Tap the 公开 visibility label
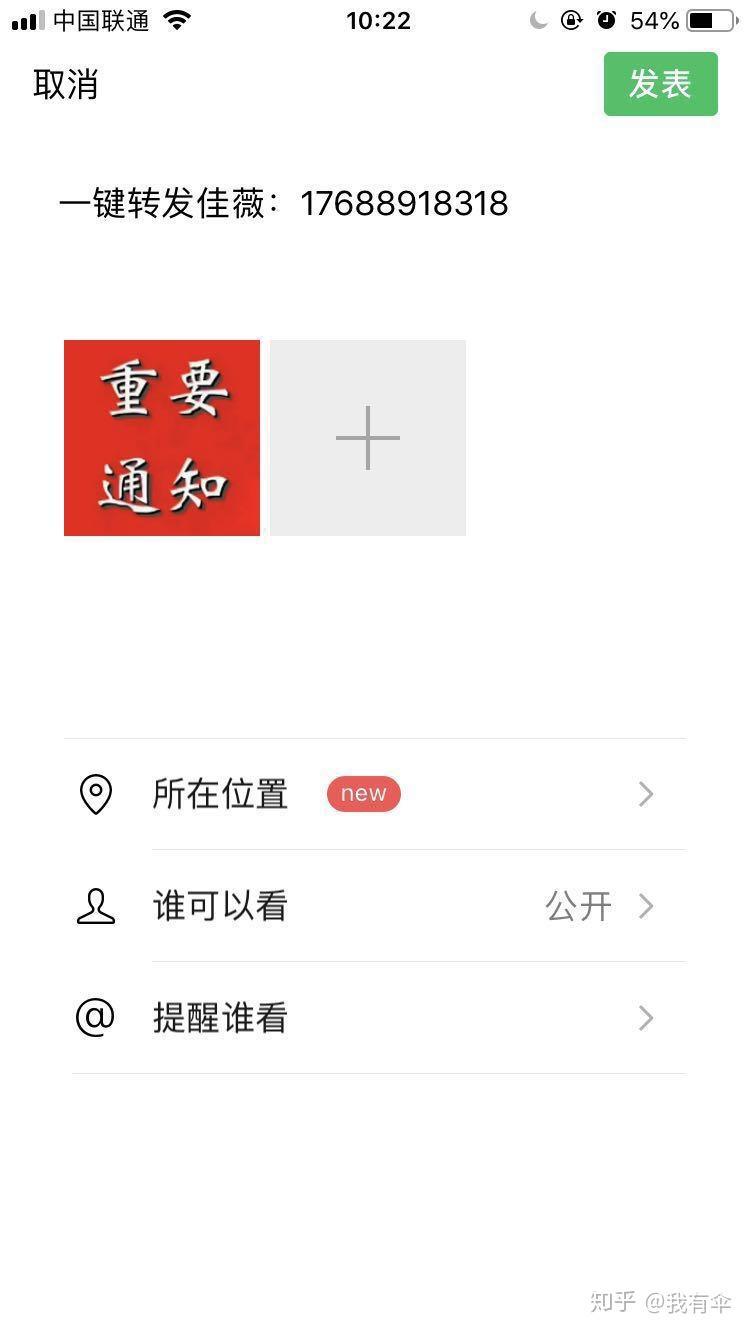Screen dimensions: 750x1334 580,906
